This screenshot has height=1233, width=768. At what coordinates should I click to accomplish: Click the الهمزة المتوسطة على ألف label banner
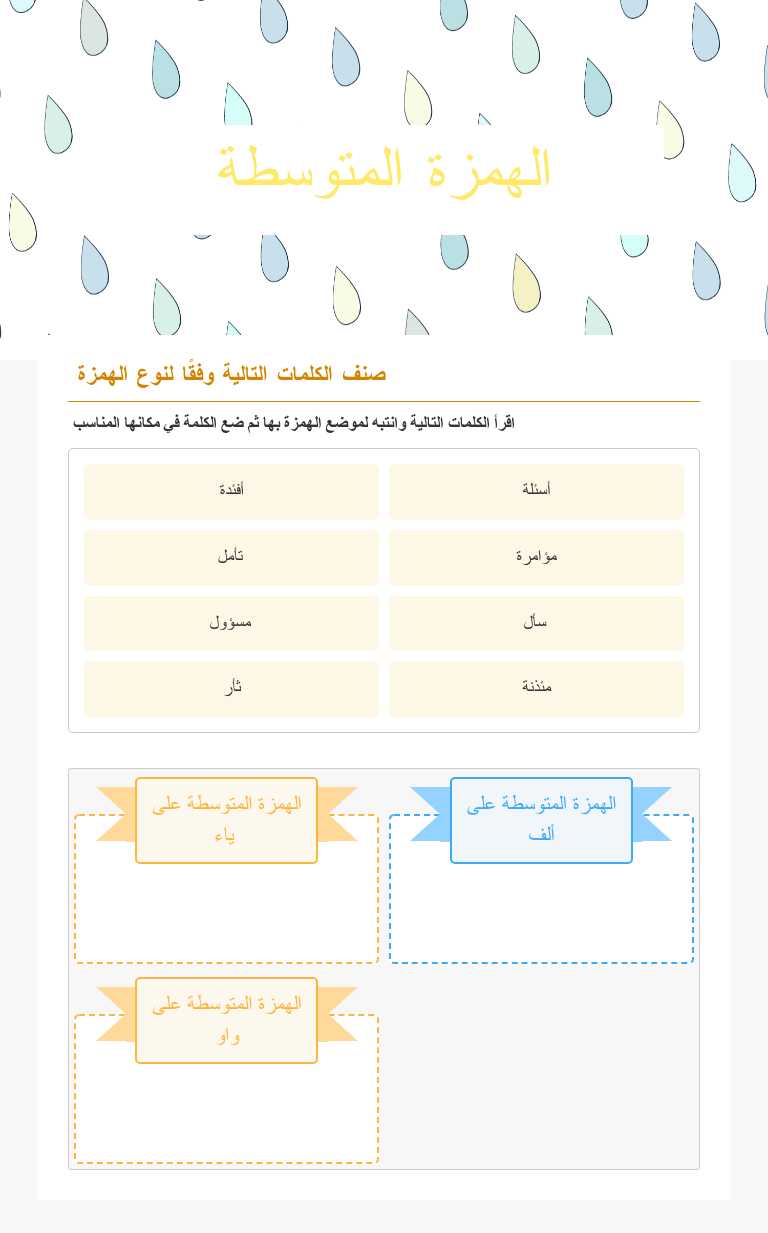click(541, 819)
